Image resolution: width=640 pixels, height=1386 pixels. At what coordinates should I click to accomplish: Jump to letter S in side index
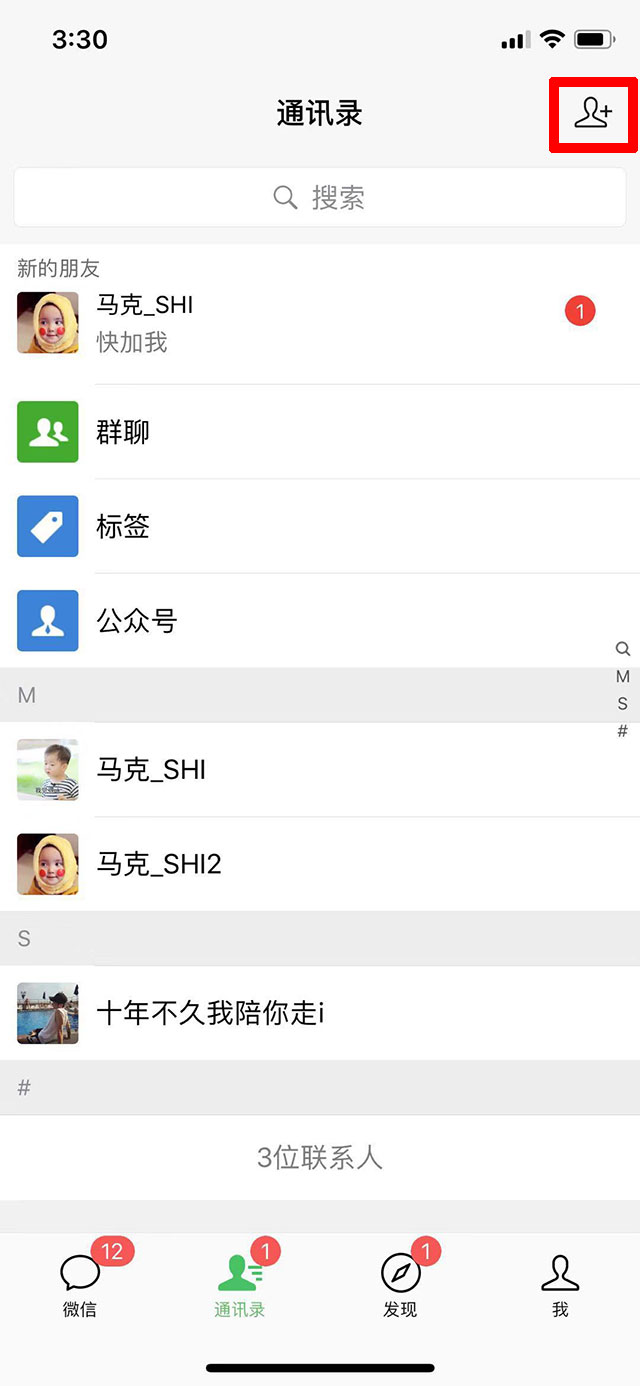coord(623,704)
